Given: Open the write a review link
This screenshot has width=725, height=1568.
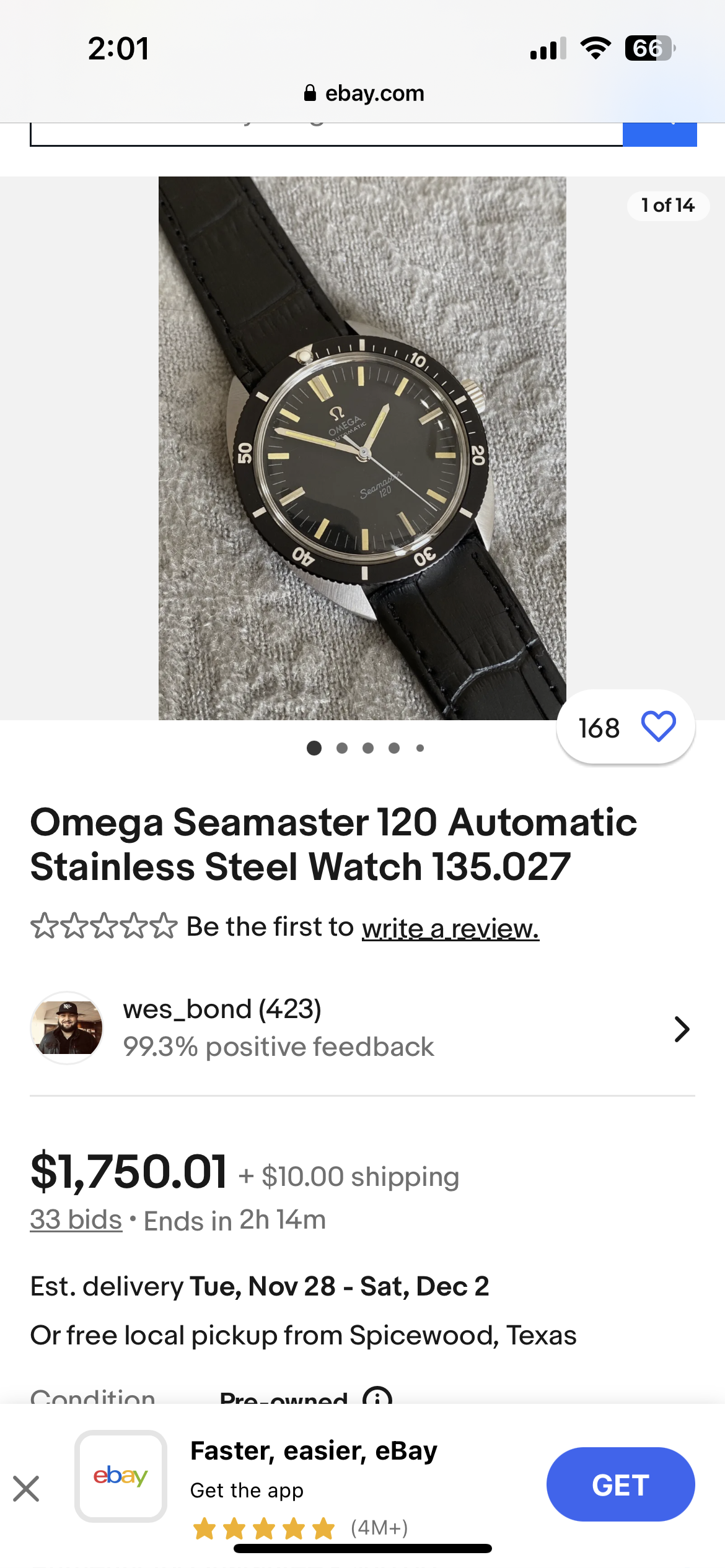Looking at the screenshot, I should [x=450, y=928].
